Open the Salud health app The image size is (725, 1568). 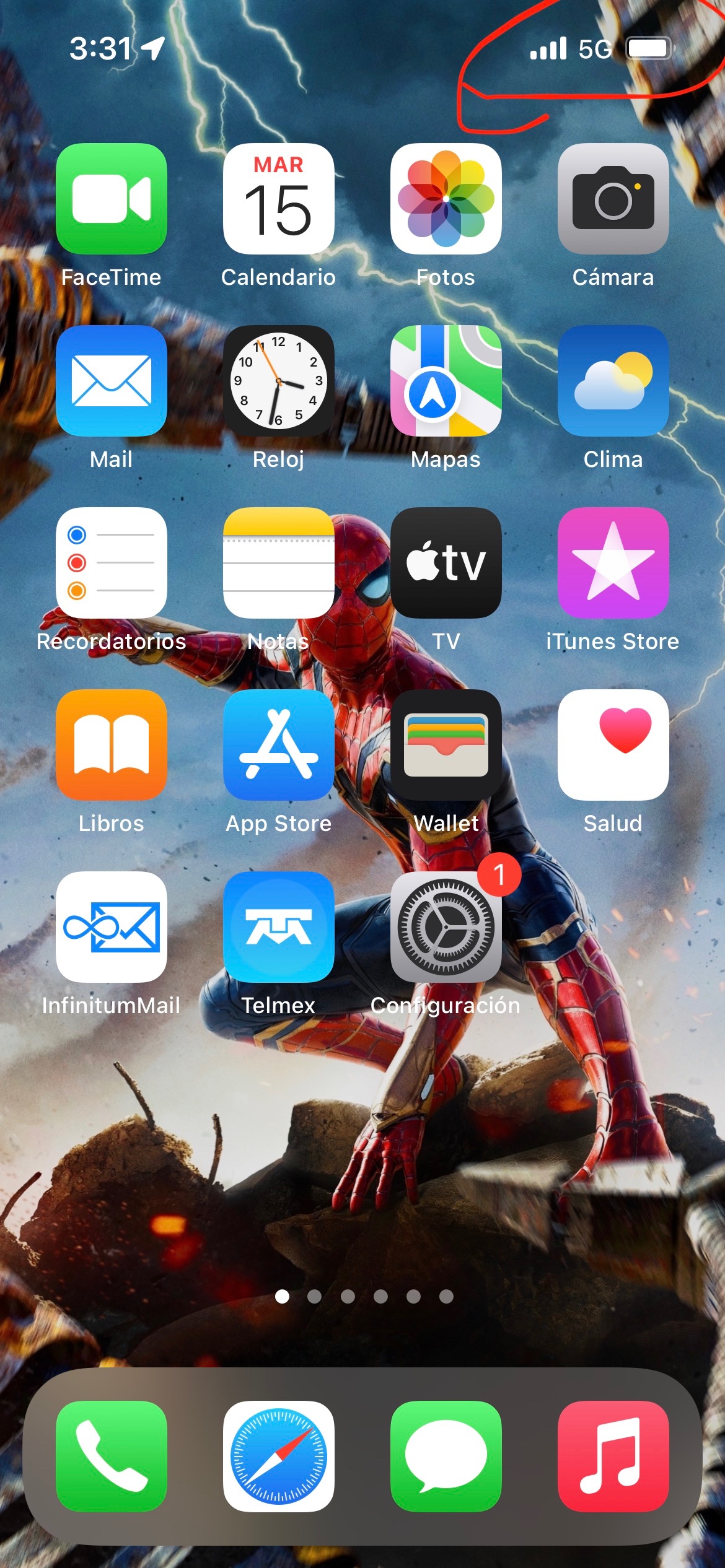[613, 745]
